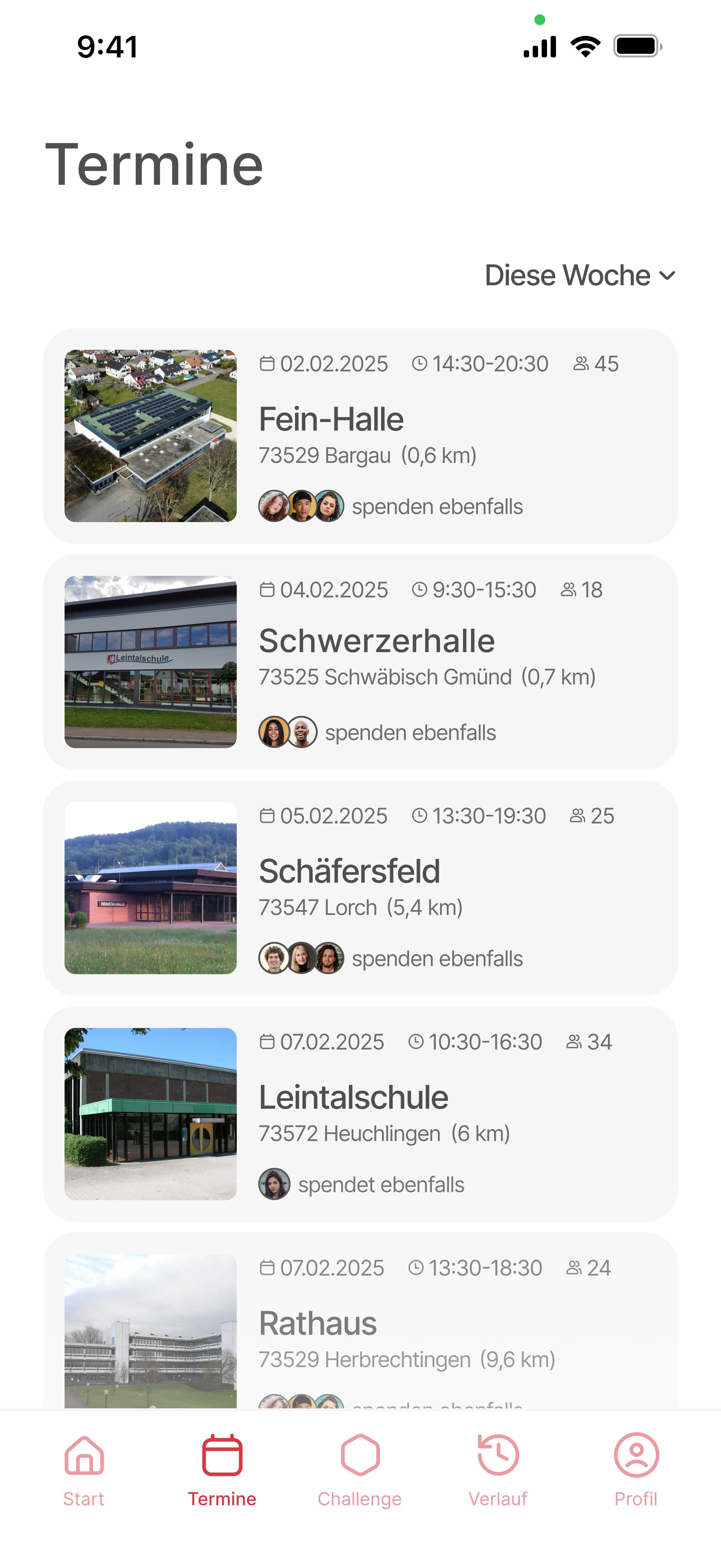Open the Leintalschule appointment in Heuchlingen
The width and height of the screenshot is (721, 1568).
click(360, 1113)
